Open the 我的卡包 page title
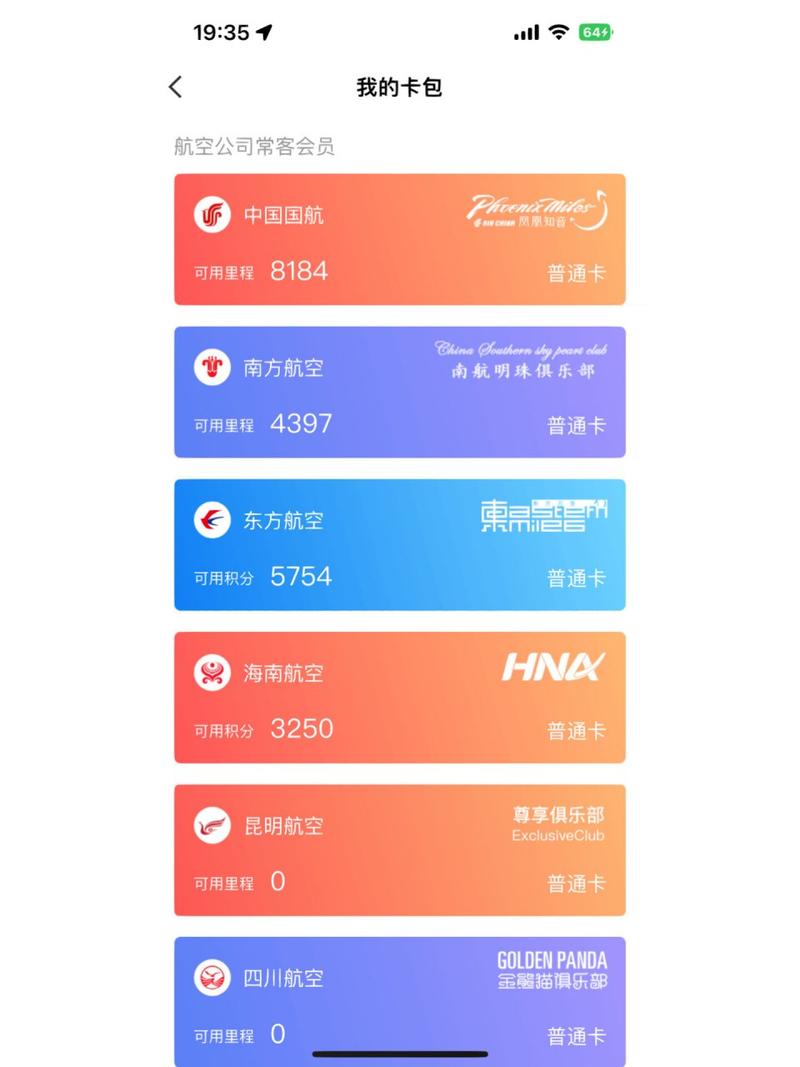This screenshot has height=1067, width=800. (400, 88)
